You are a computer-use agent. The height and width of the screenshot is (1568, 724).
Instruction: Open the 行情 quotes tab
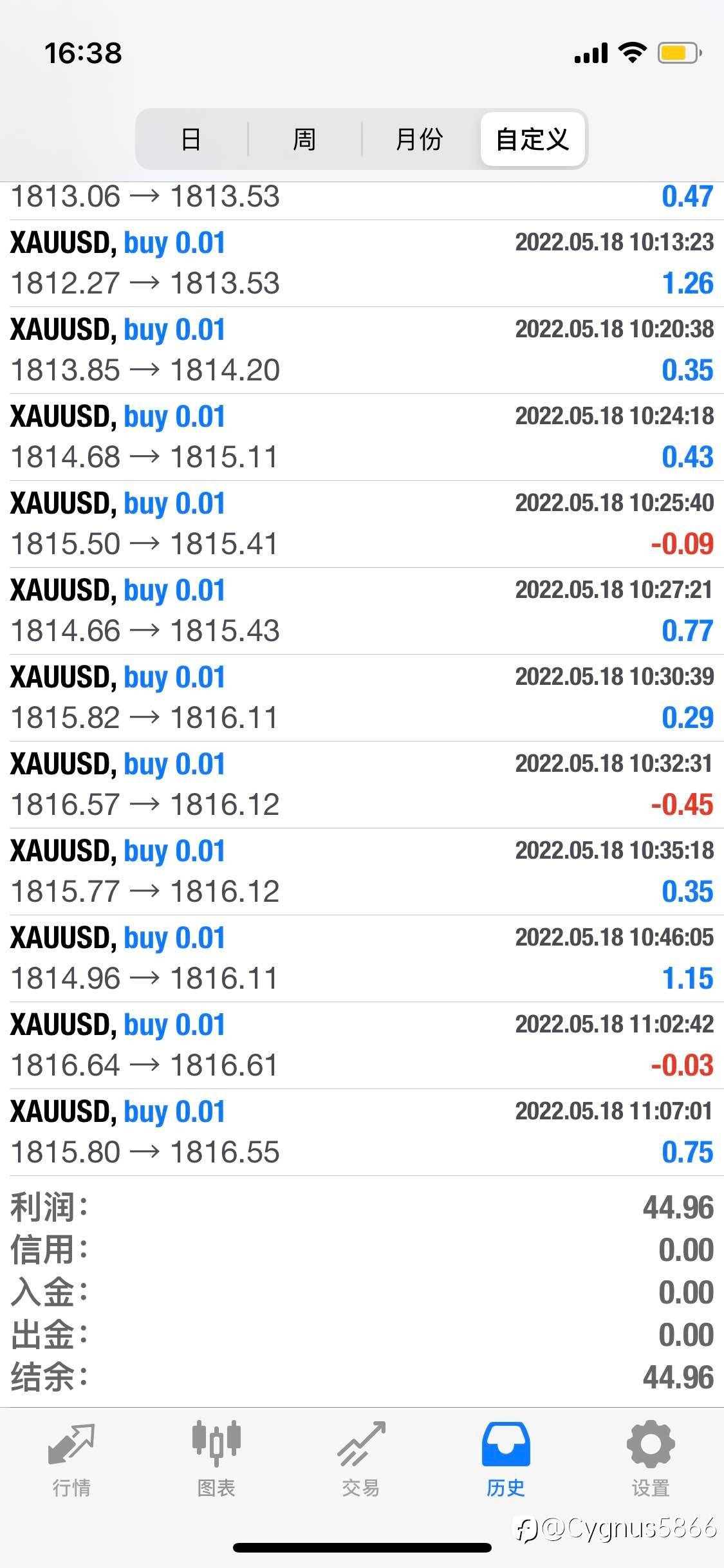(72, 1460)
